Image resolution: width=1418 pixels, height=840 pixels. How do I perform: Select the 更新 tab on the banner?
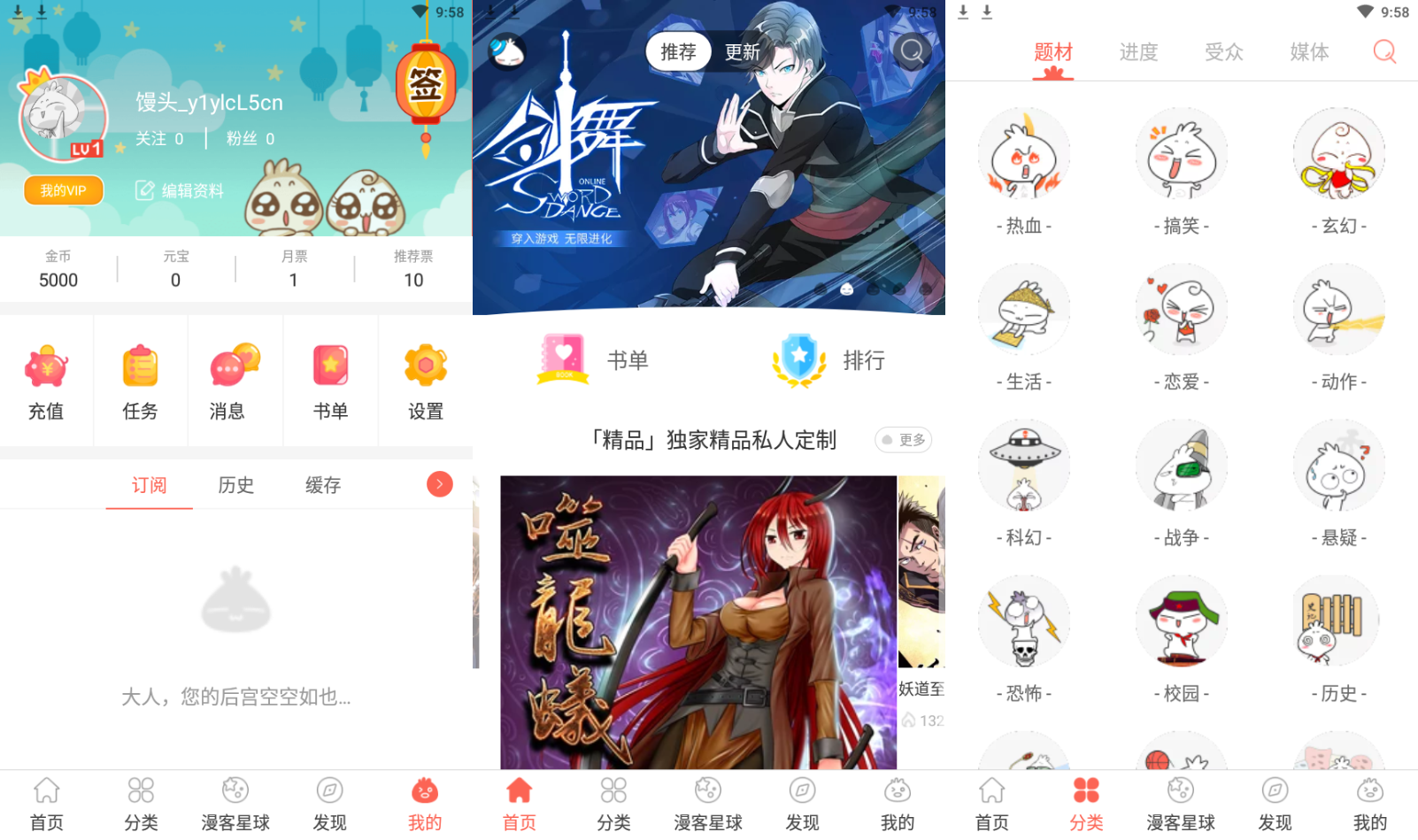pyautogui.click(x=742, y=52)
